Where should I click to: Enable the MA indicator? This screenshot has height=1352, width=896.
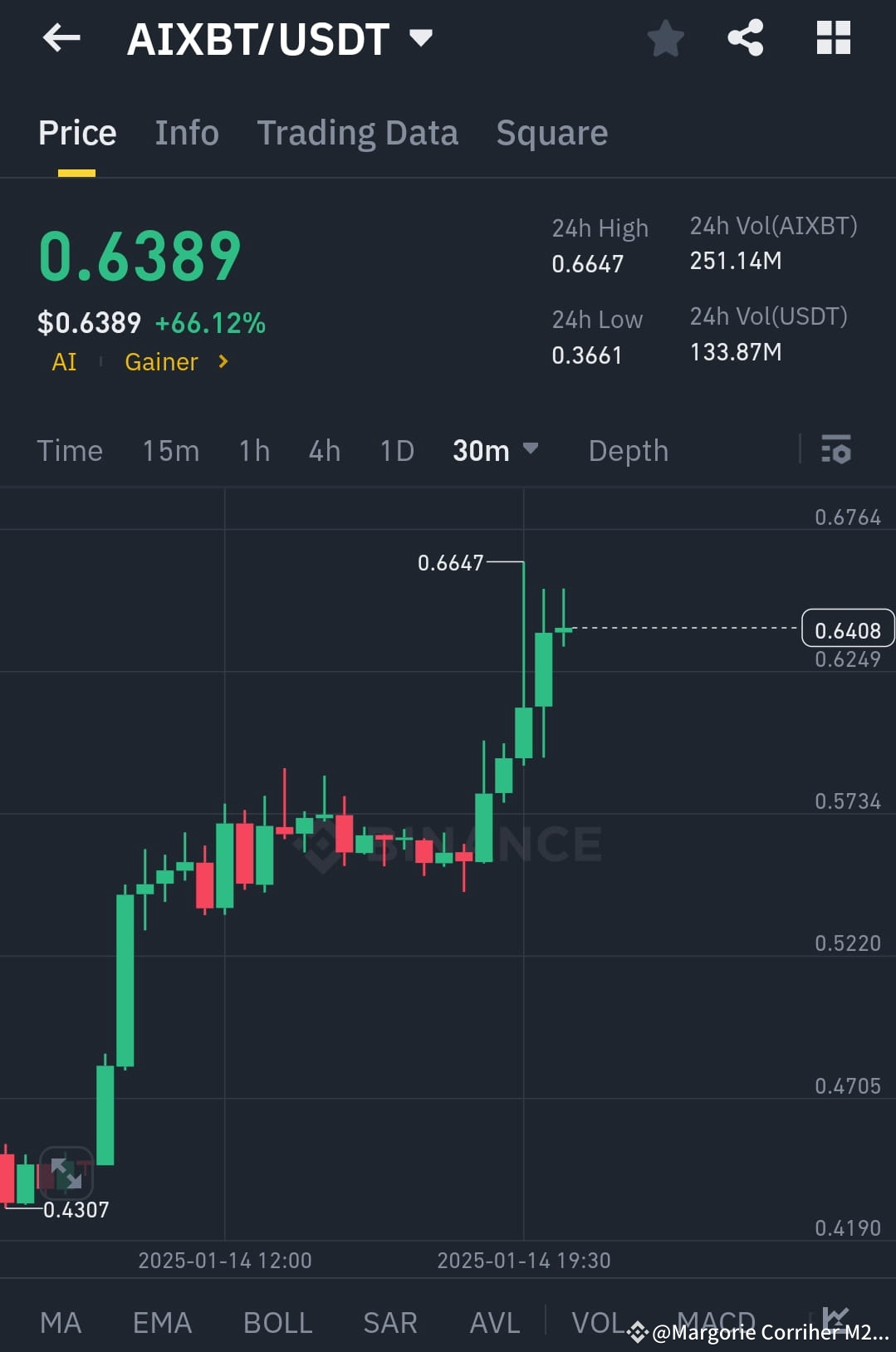61,1323
